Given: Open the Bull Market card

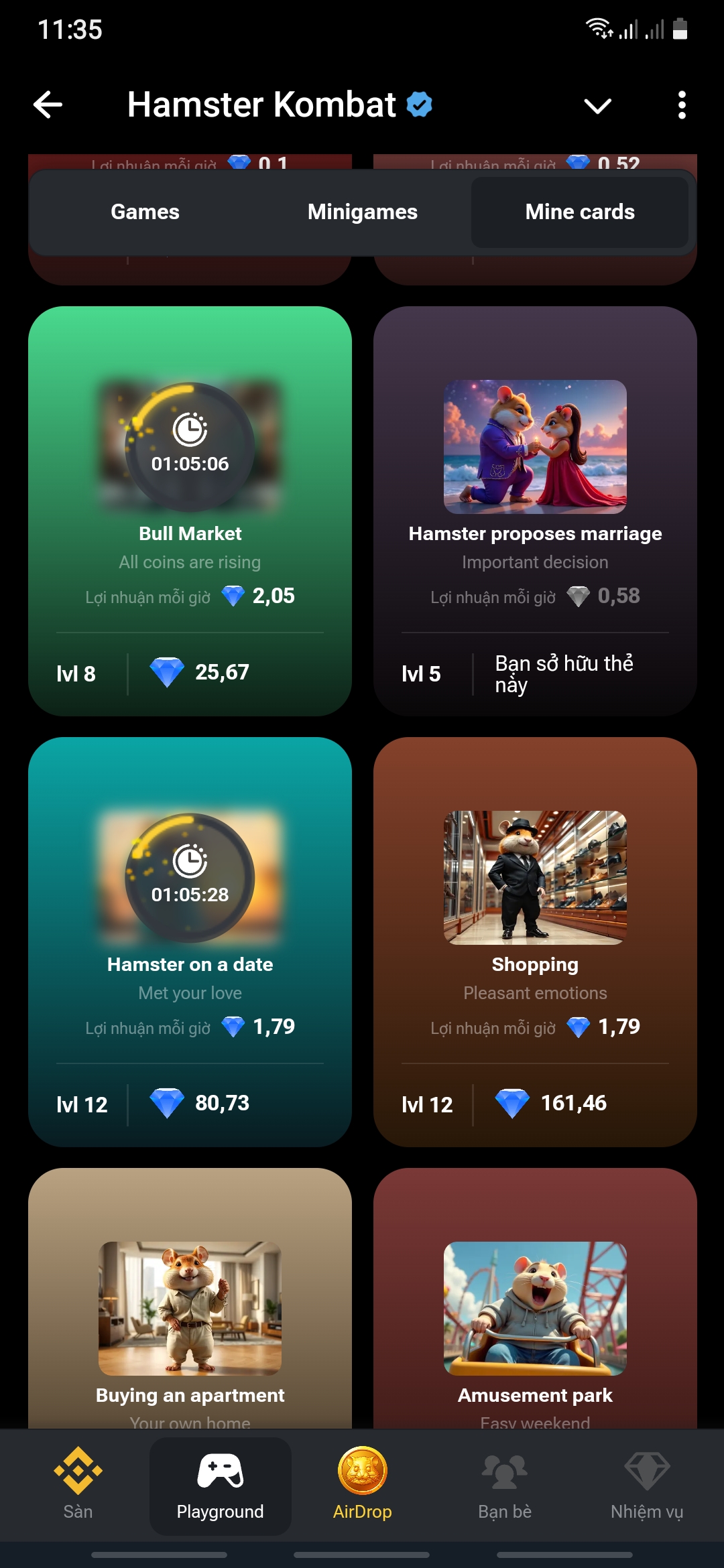Looking at the screenshot, I should [x=190, y=511].
